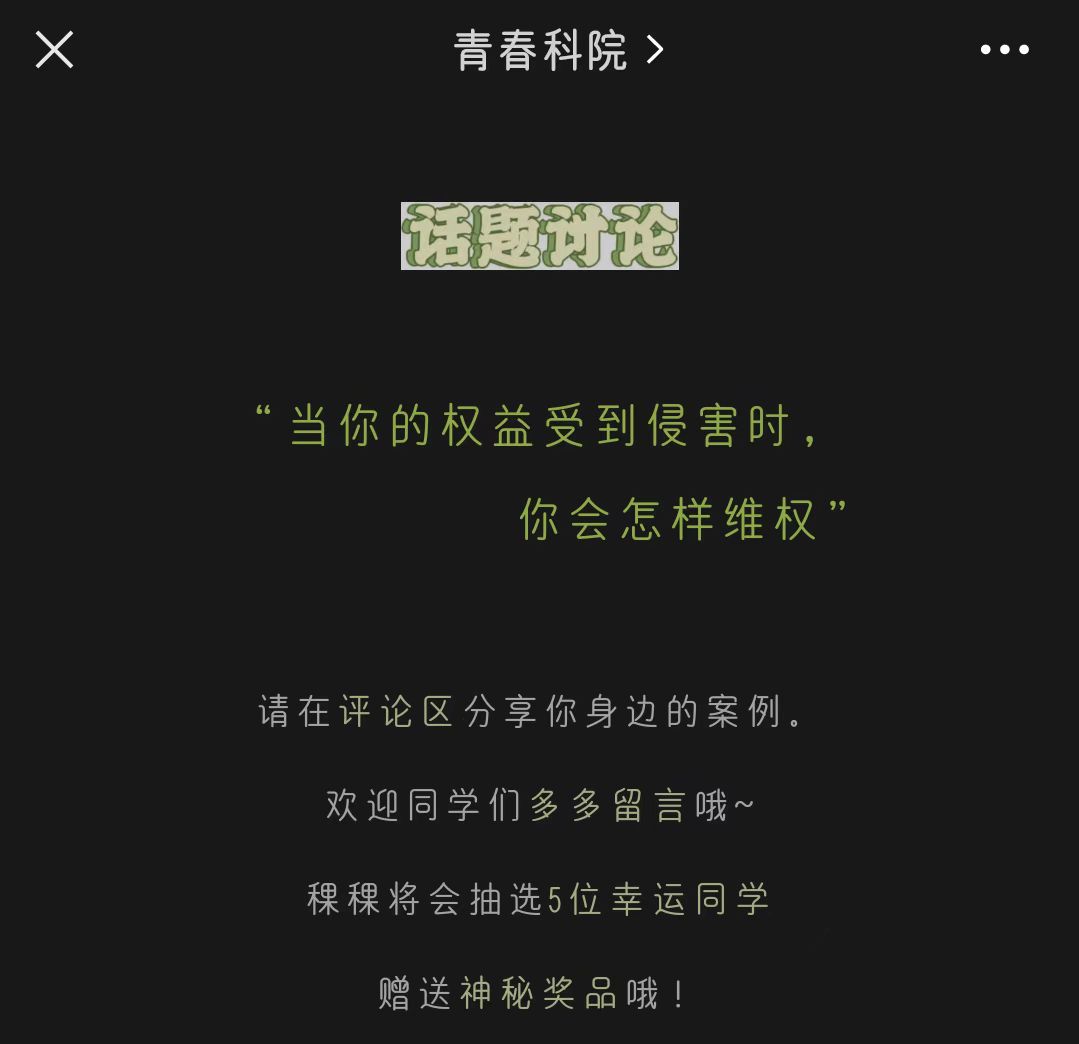Close the article page
This screenshot has height=1044, width=1079.
coord(54,49)
